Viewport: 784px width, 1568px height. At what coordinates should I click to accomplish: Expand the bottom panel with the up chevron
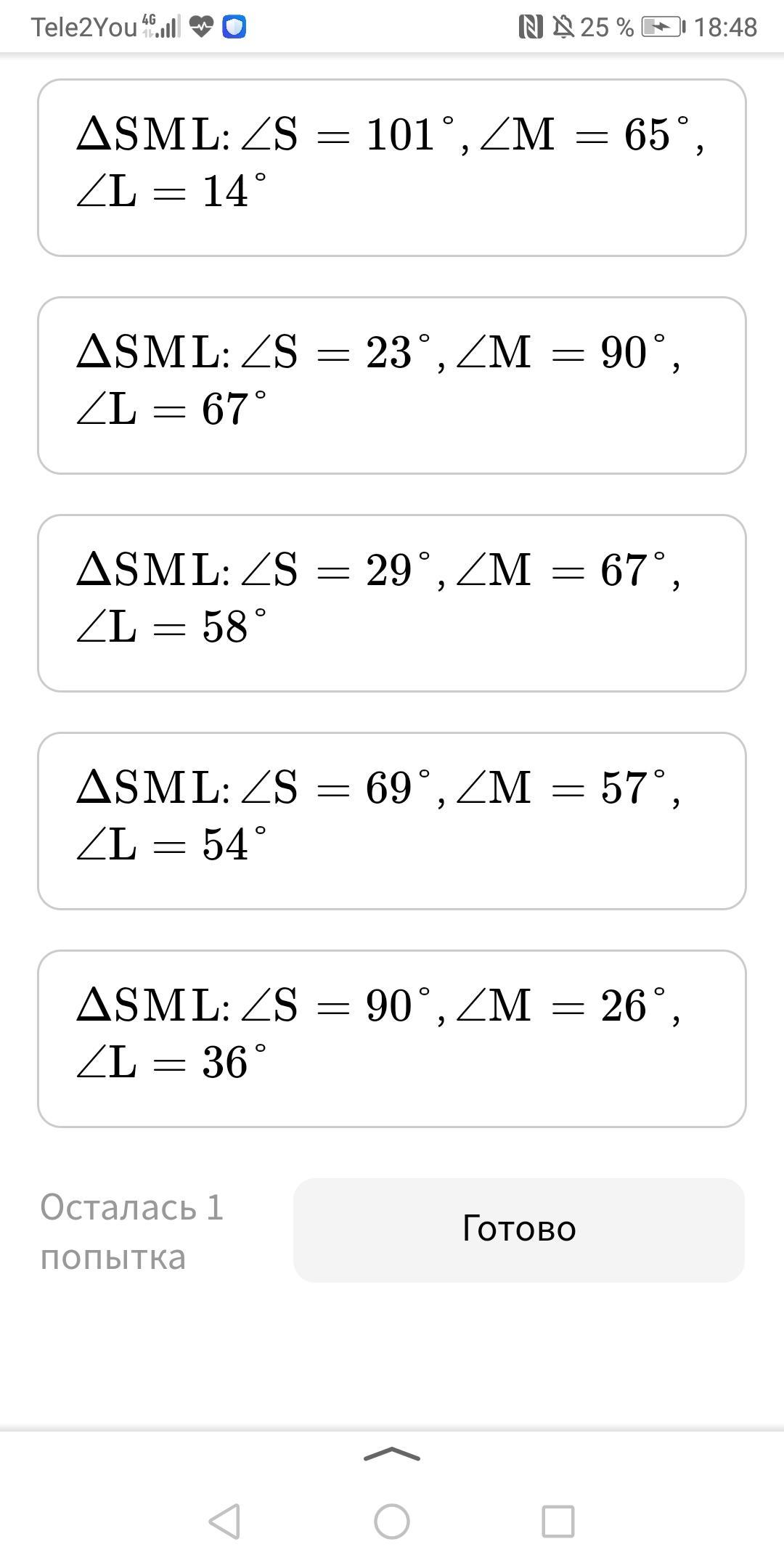392,1454
